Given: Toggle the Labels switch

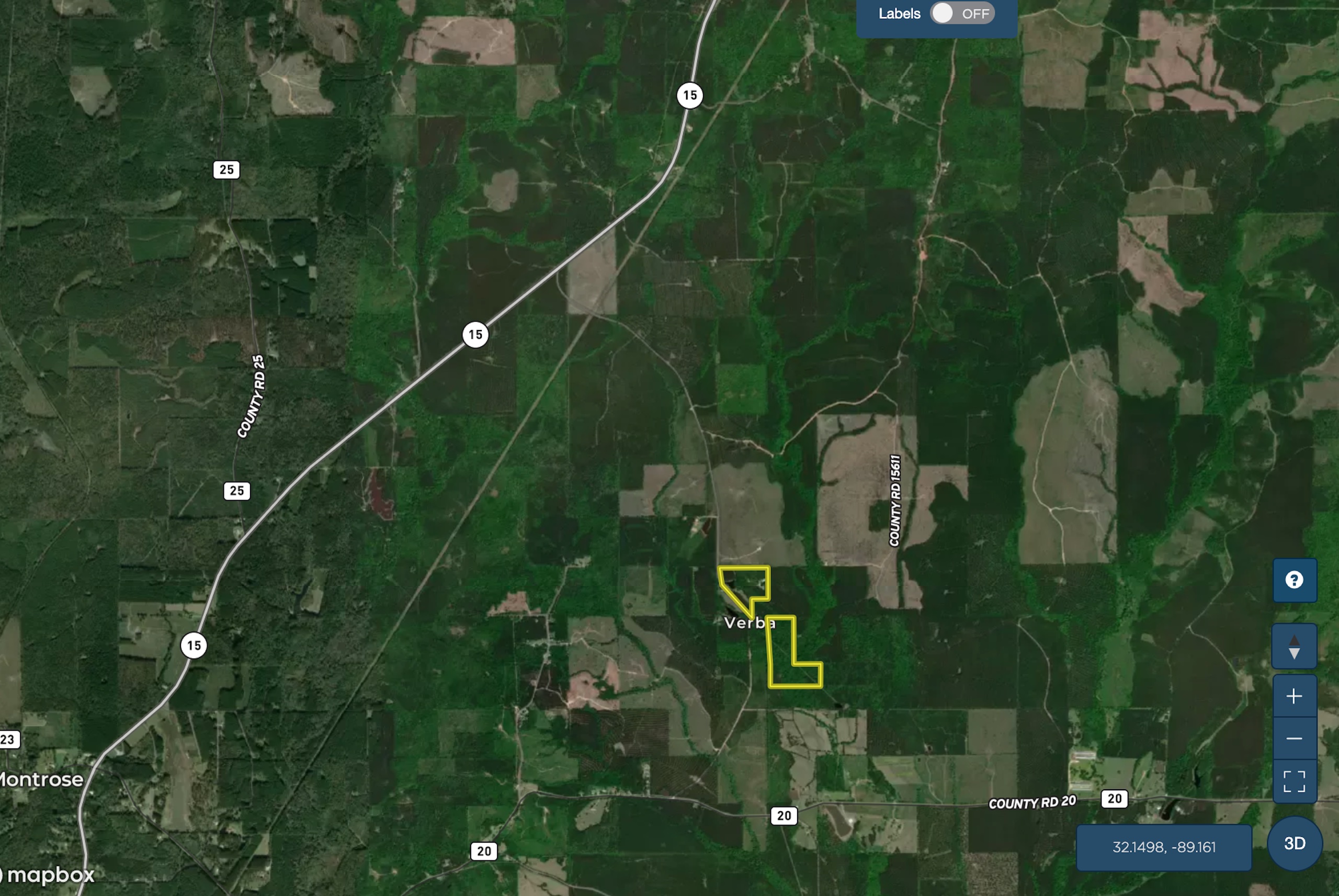Looking at the screenshot, I should coord(962,13).
